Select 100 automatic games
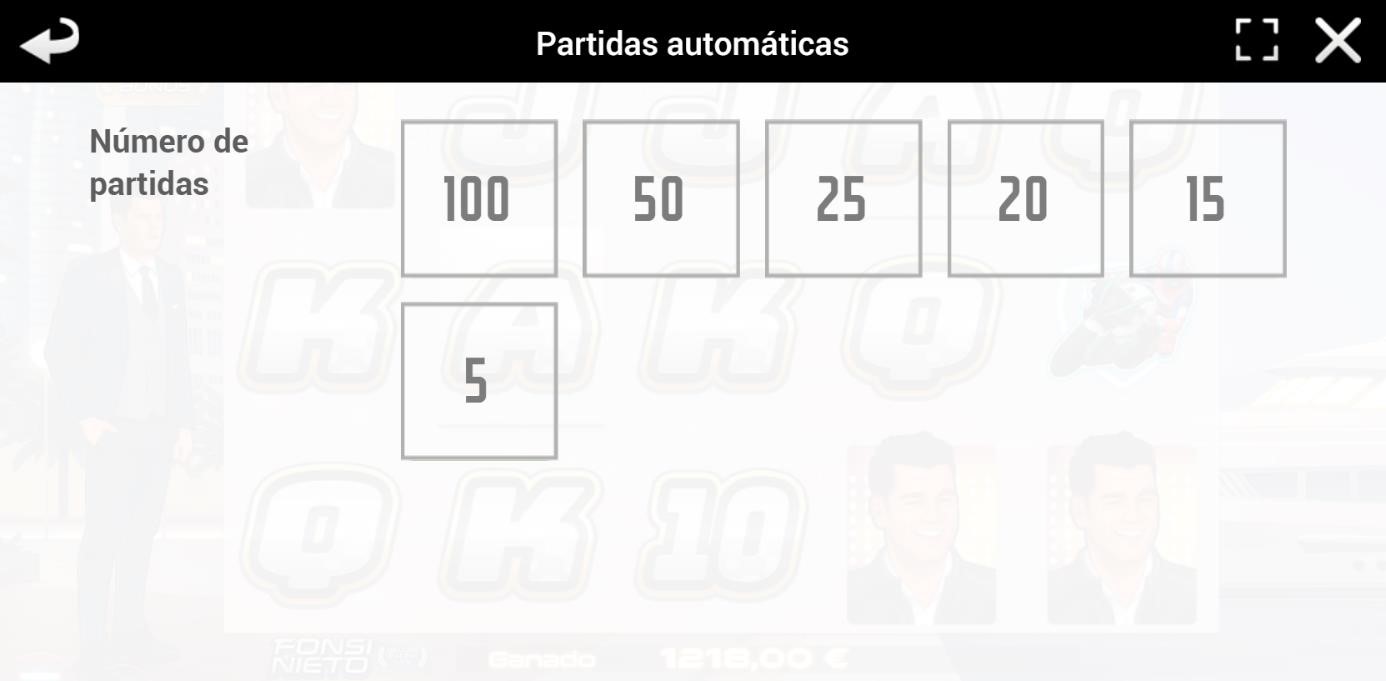 click(x=479, y=198)
